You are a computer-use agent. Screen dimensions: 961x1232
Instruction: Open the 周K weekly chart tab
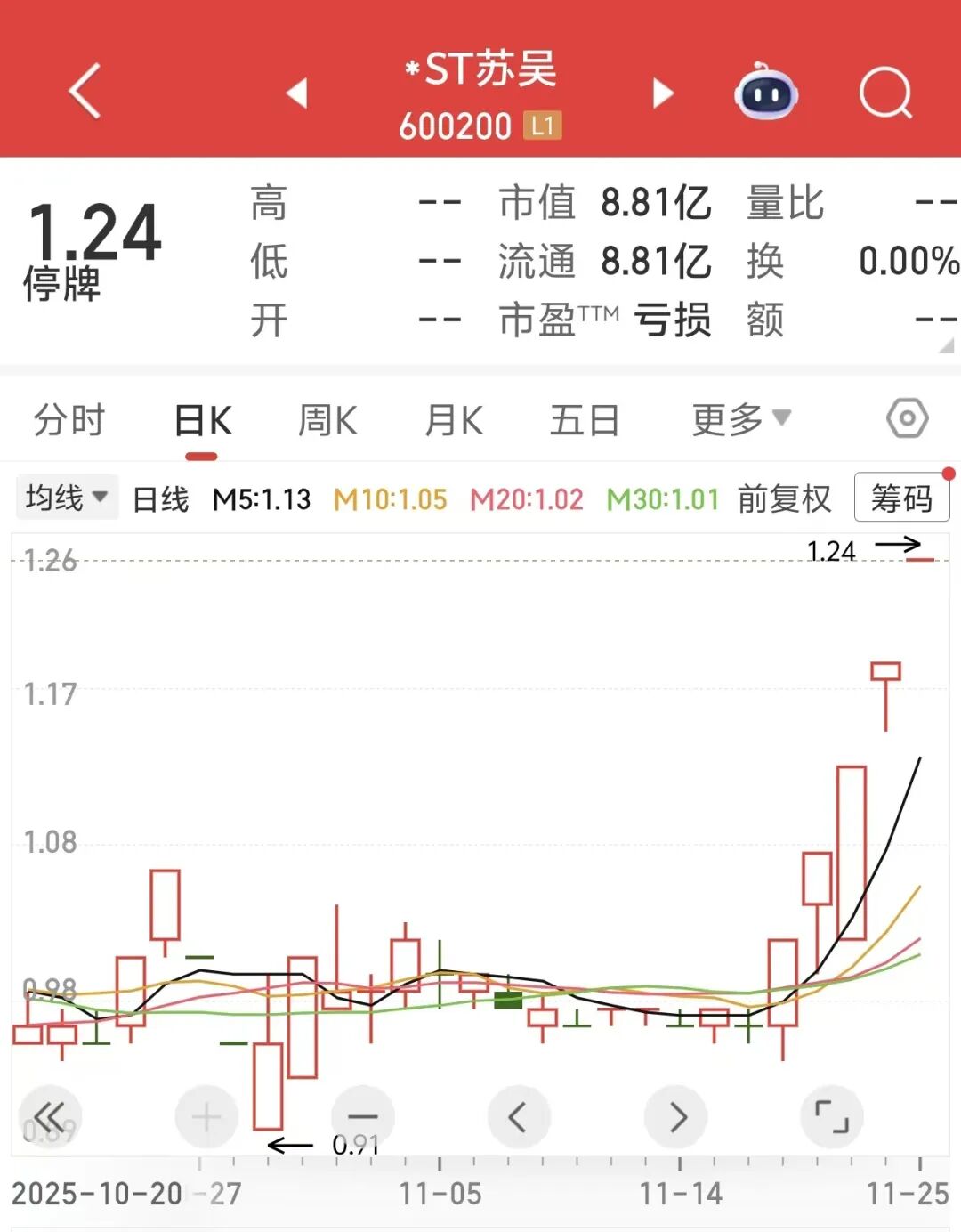327,417
